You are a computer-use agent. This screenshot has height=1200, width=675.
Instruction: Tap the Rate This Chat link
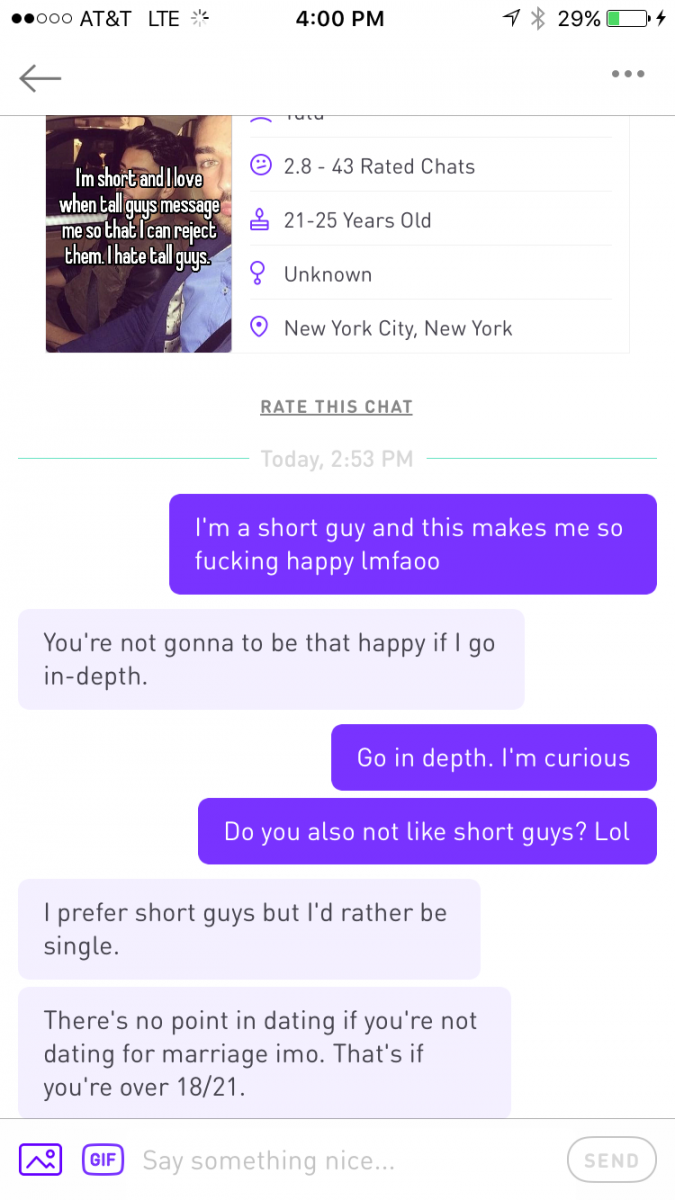point(336,407)
